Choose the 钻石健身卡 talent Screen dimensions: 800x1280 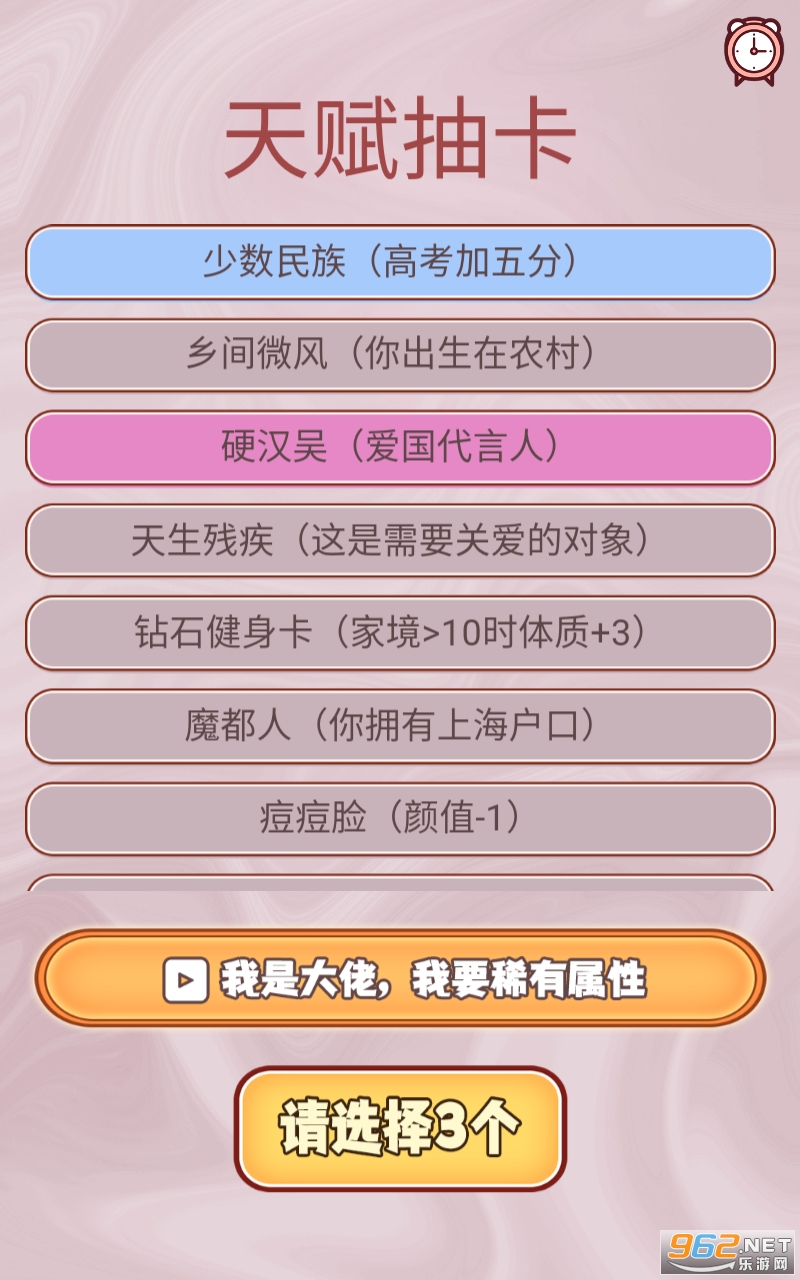click(400, 633)
